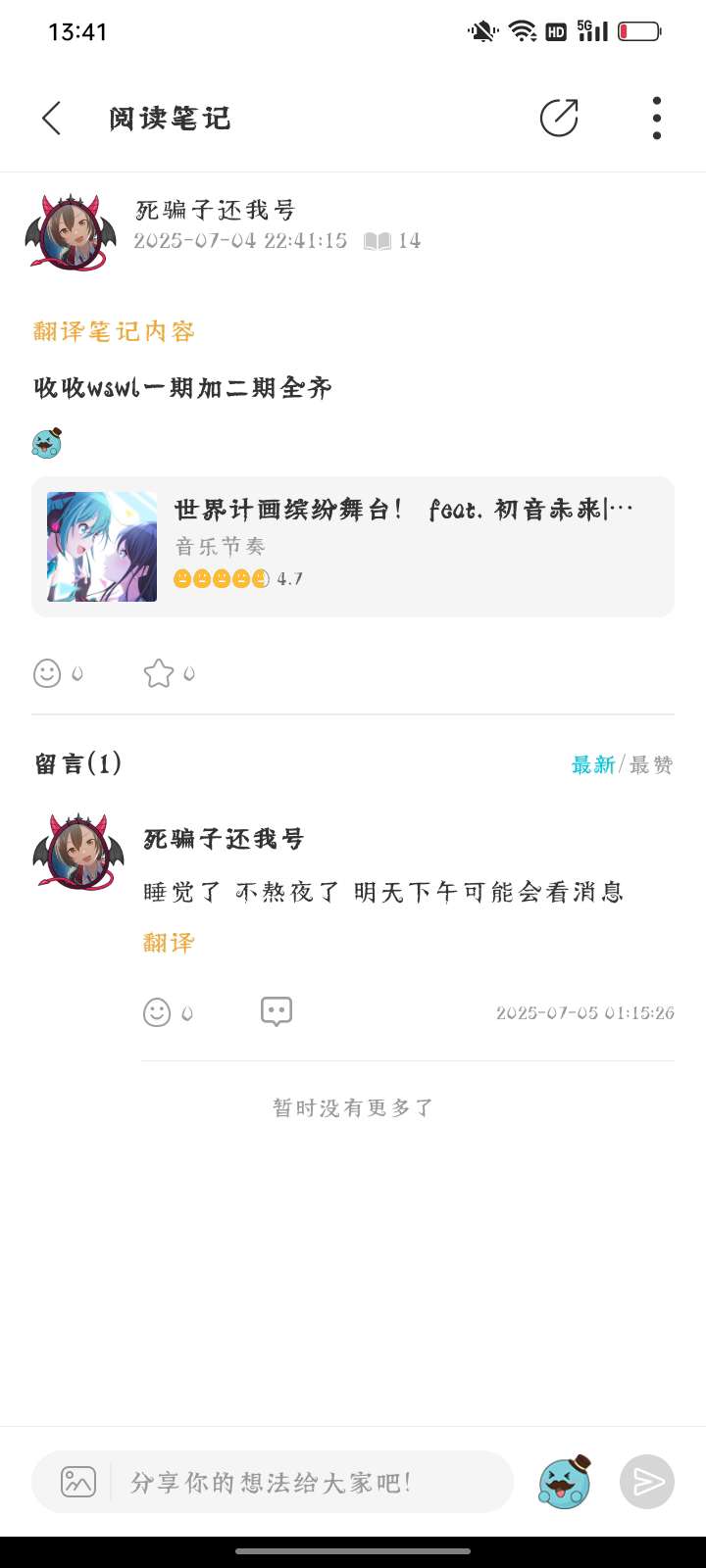Screen dimensions: 706x1568
Task: Open the commenter's avatar in 留言 section
Action: pyautogui.click(x=78, y=852)
